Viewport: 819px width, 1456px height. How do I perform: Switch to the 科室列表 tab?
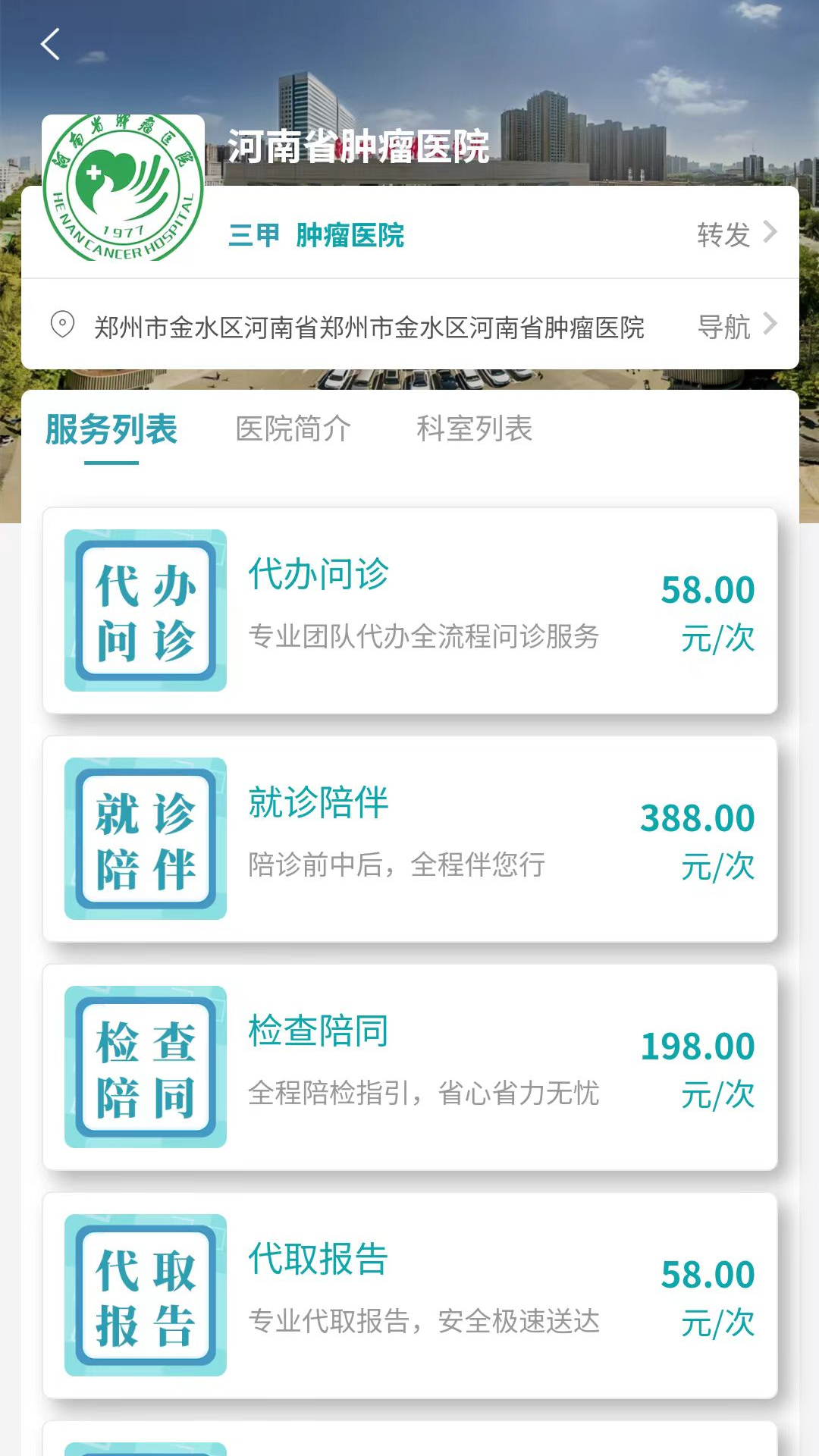(474, 429)
